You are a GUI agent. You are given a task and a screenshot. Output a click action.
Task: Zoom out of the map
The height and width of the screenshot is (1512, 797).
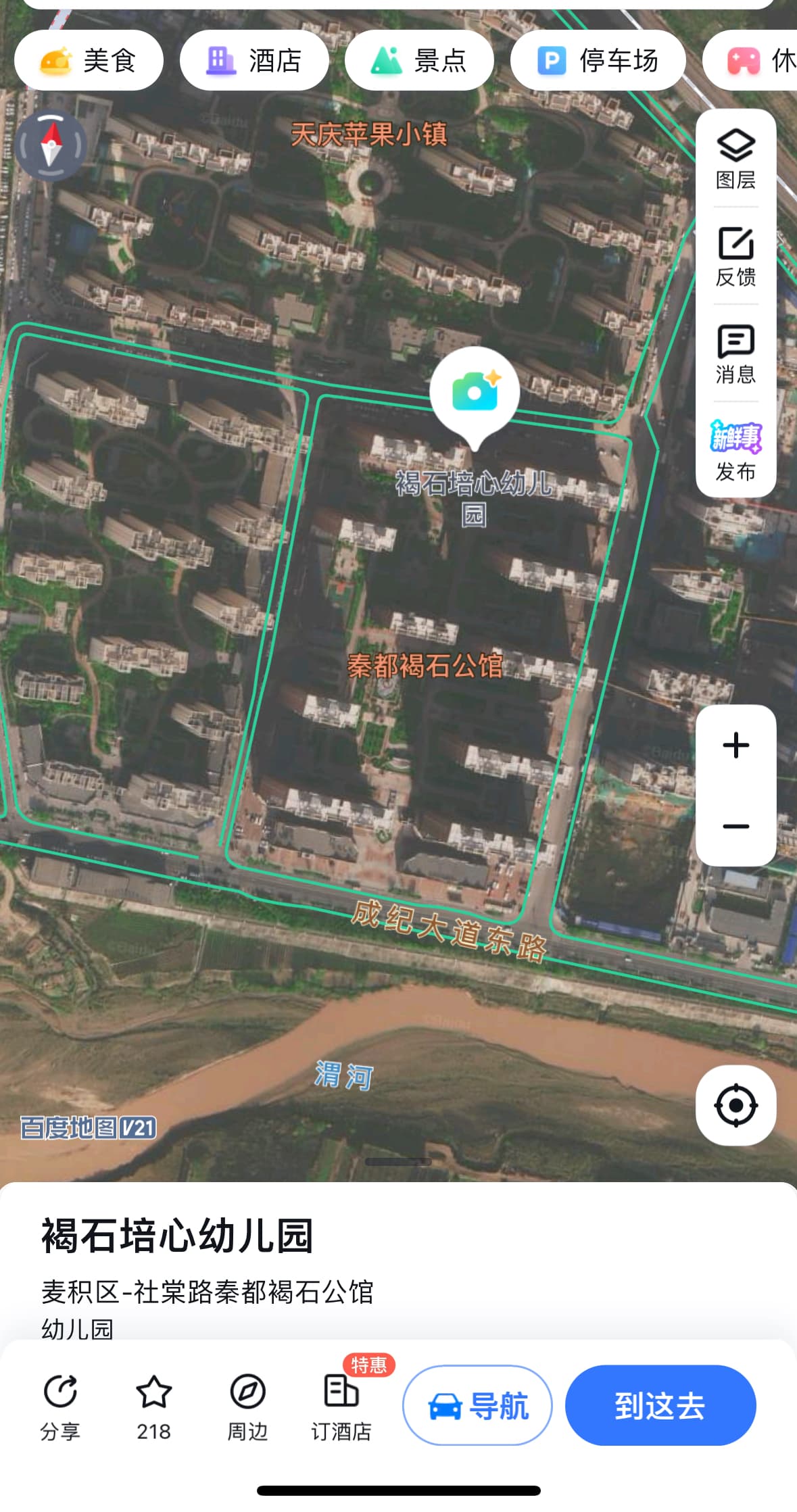(x=735, y=826)
